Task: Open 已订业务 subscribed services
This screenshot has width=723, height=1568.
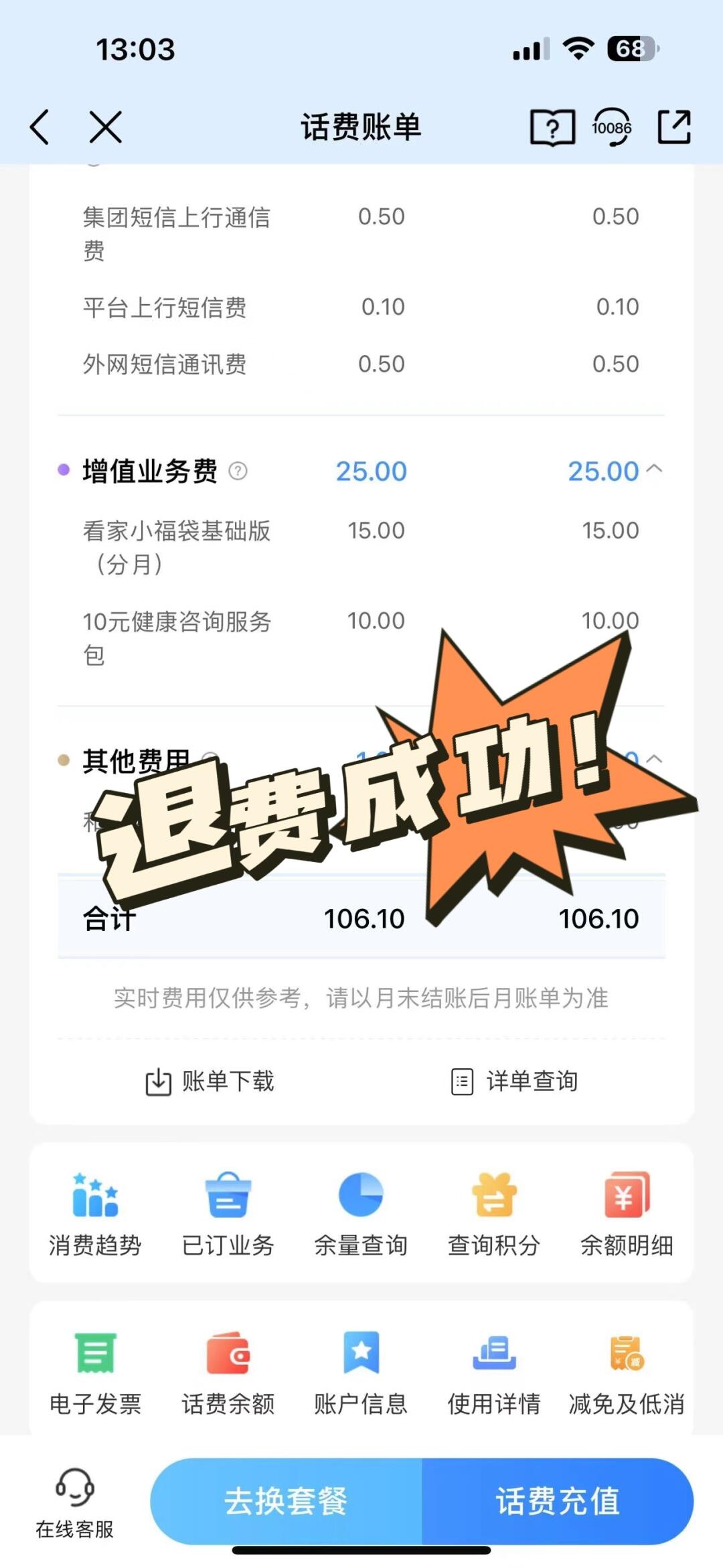Action: pyautogui.click(x=228, y=1206)
